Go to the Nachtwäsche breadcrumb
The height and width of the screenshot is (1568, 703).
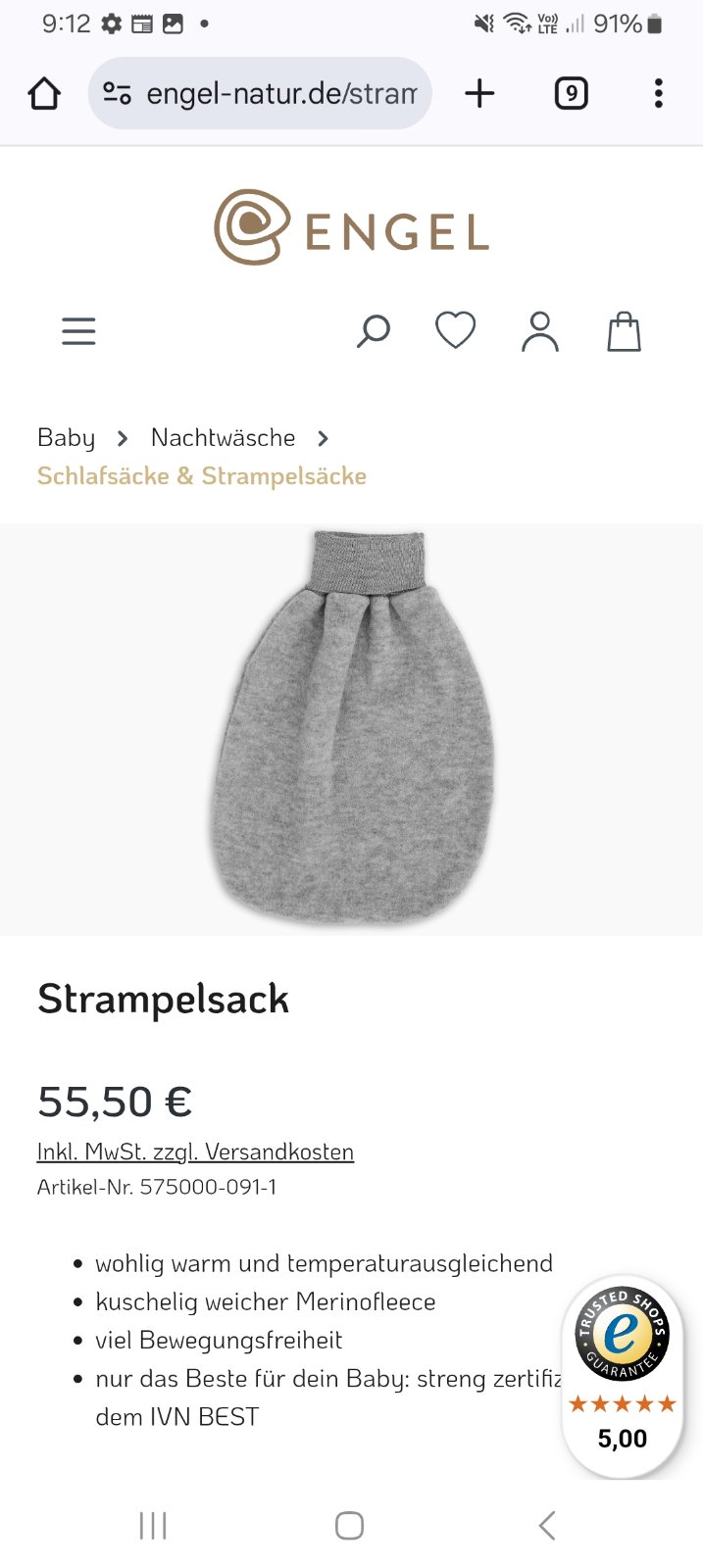tap(223, 438)
